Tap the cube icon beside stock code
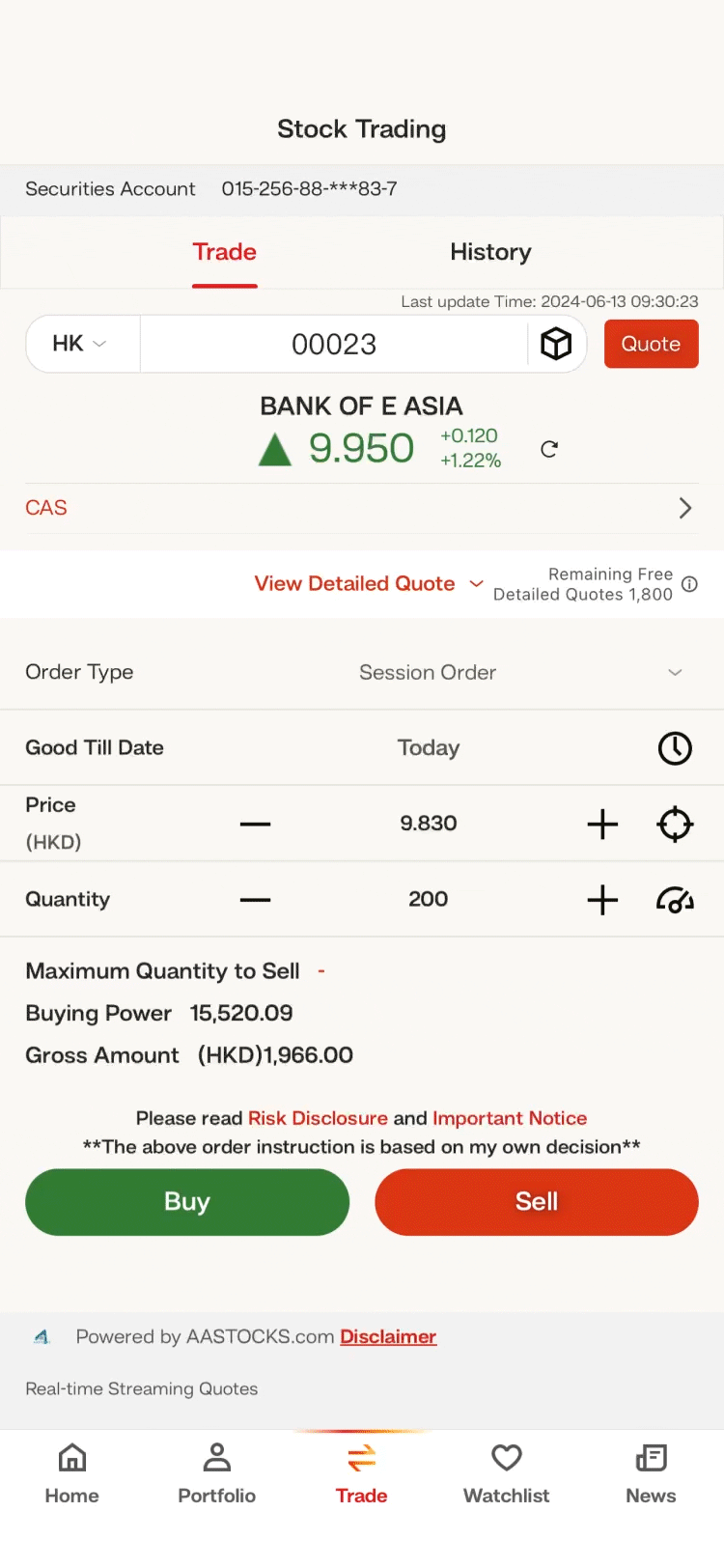 tap(556, 344)
